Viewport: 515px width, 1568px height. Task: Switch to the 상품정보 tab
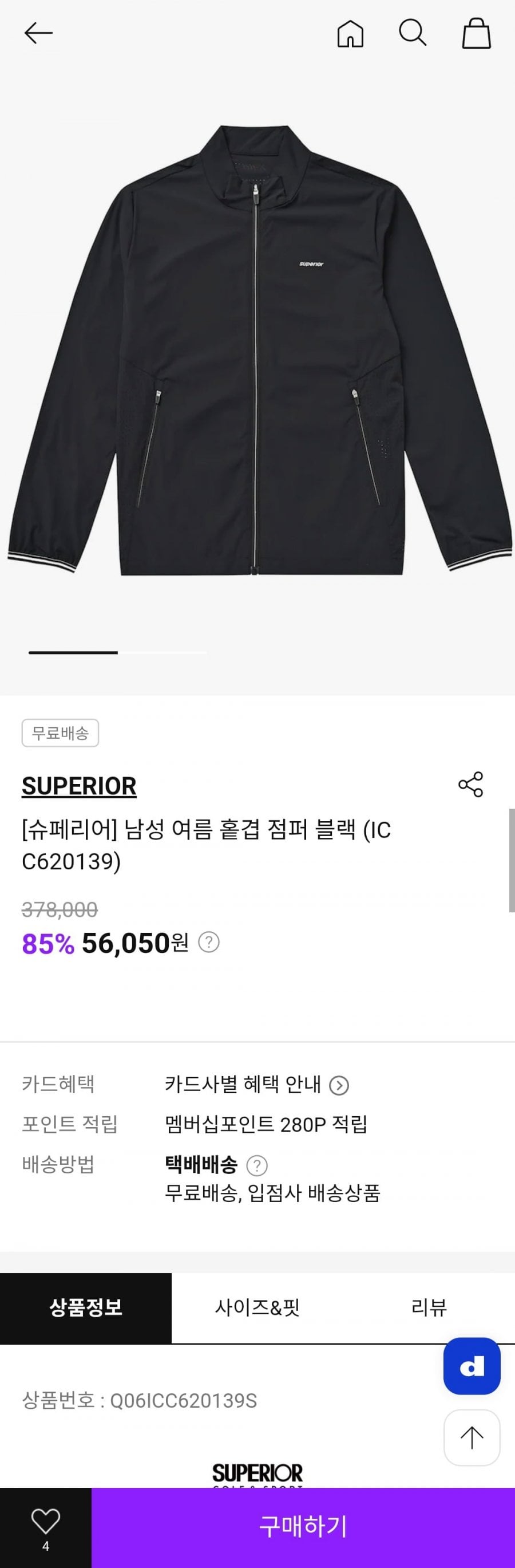pos(86,1307)
